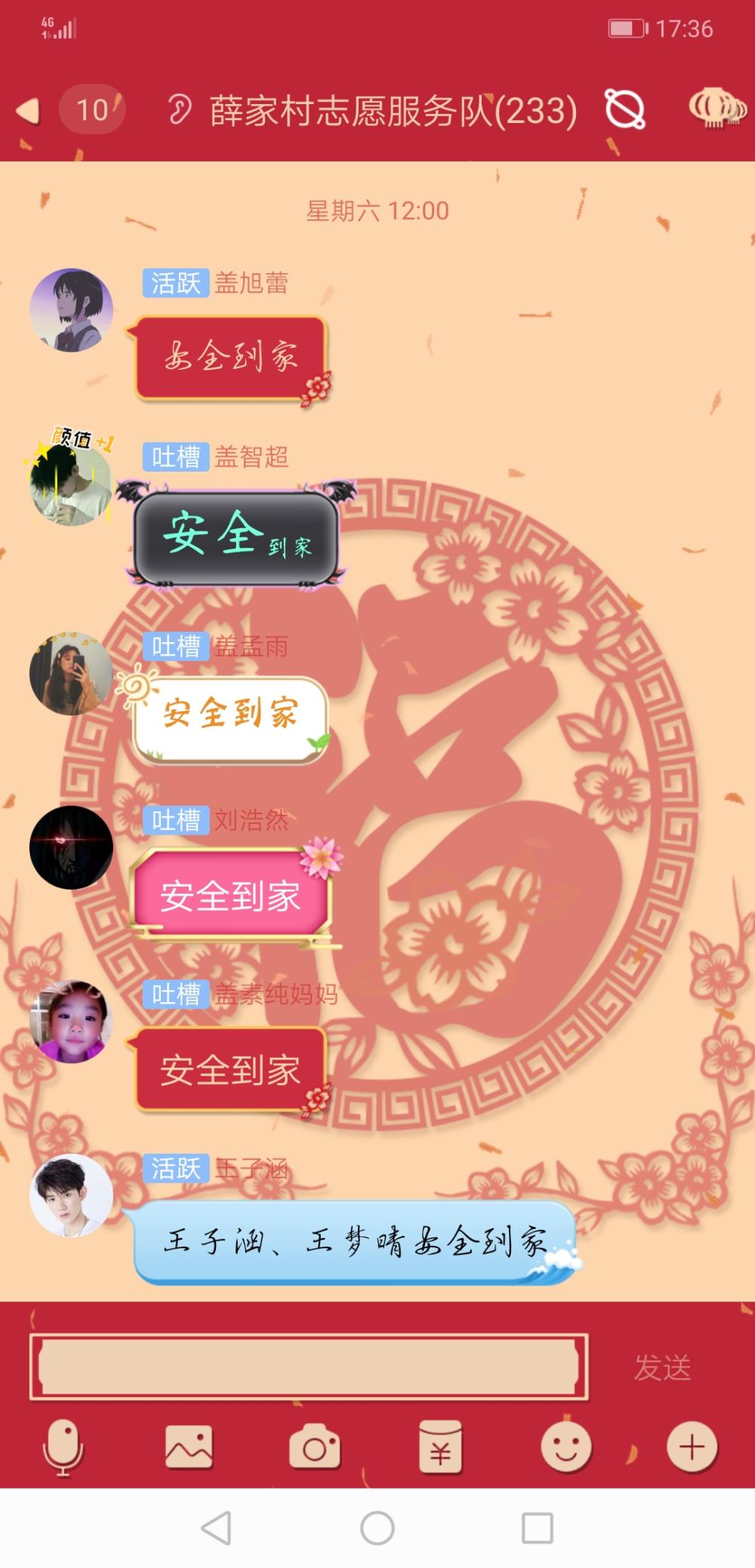This screenshot has height=1568, width=755.
Task: Go back to the message list
Action: [27, 111]
